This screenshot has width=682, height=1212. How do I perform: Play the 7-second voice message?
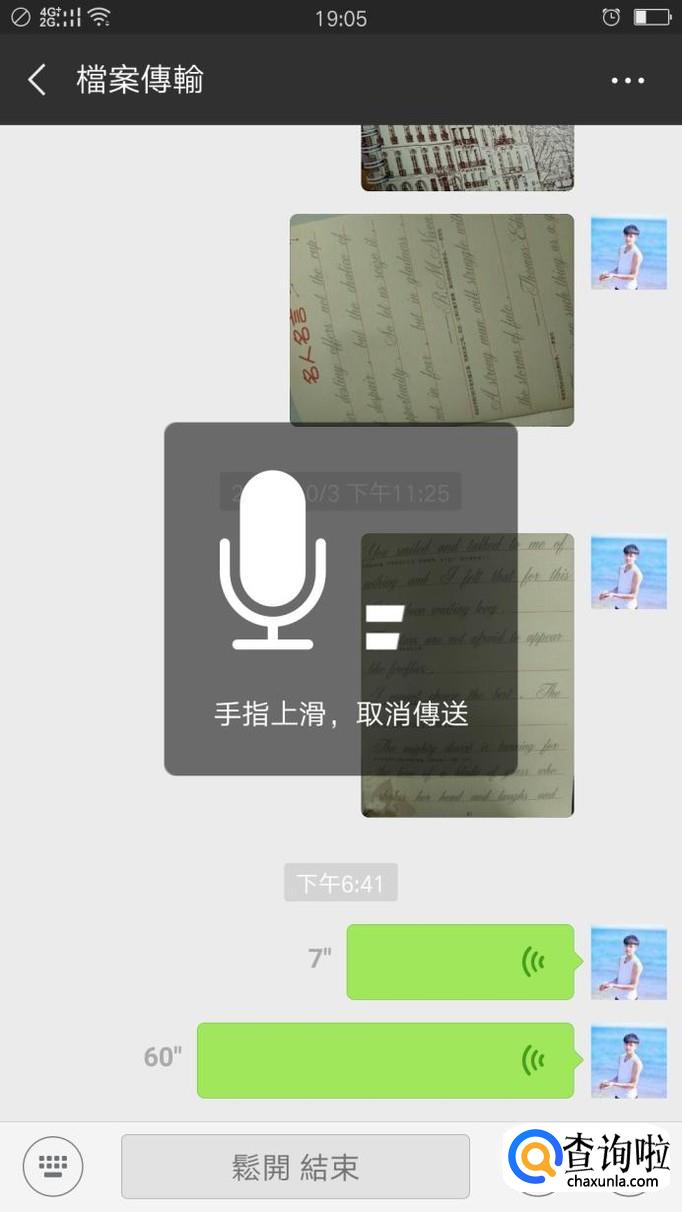460,962
